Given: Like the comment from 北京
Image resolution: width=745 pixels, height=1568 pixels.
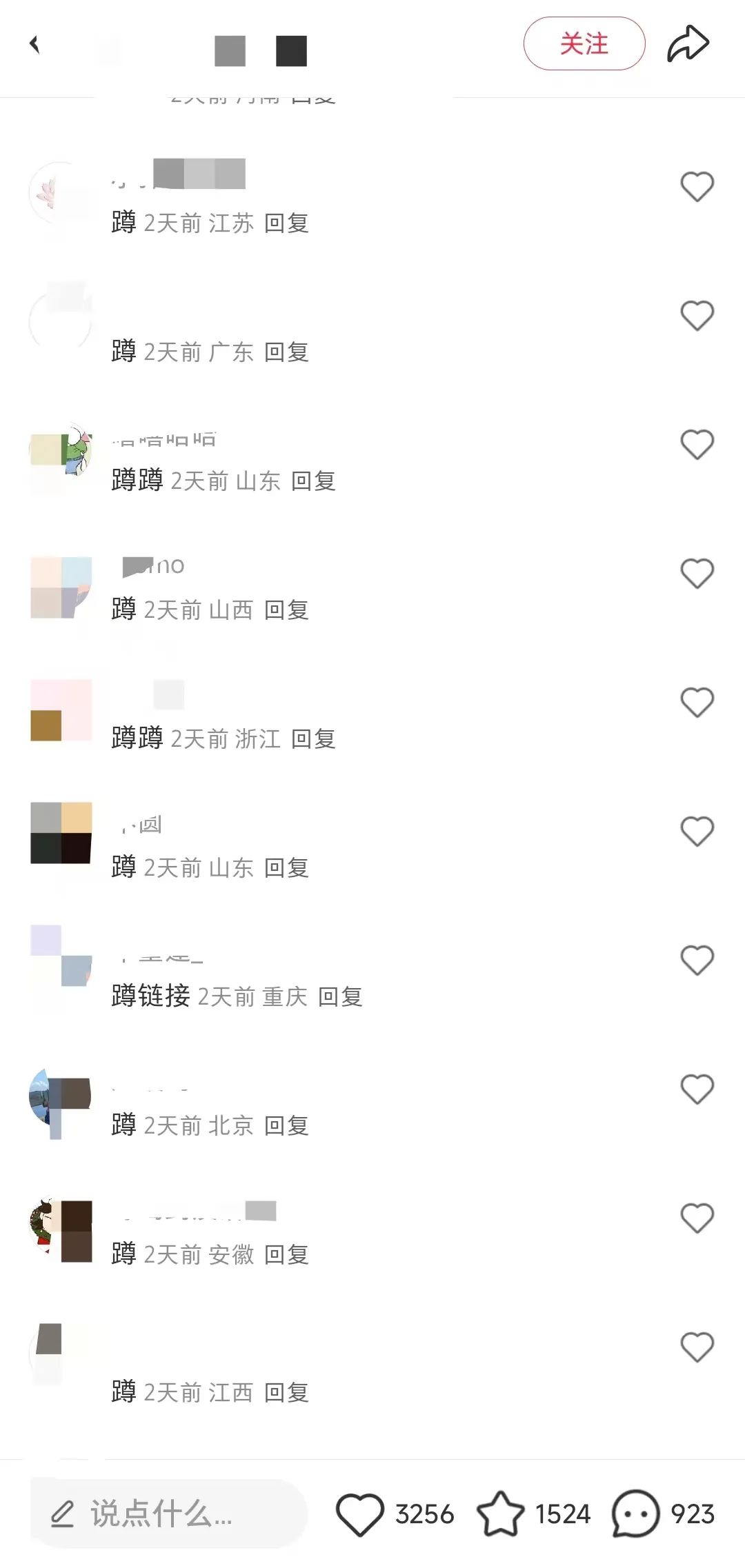Looking at the screenshot, I should pos(697,1089).
